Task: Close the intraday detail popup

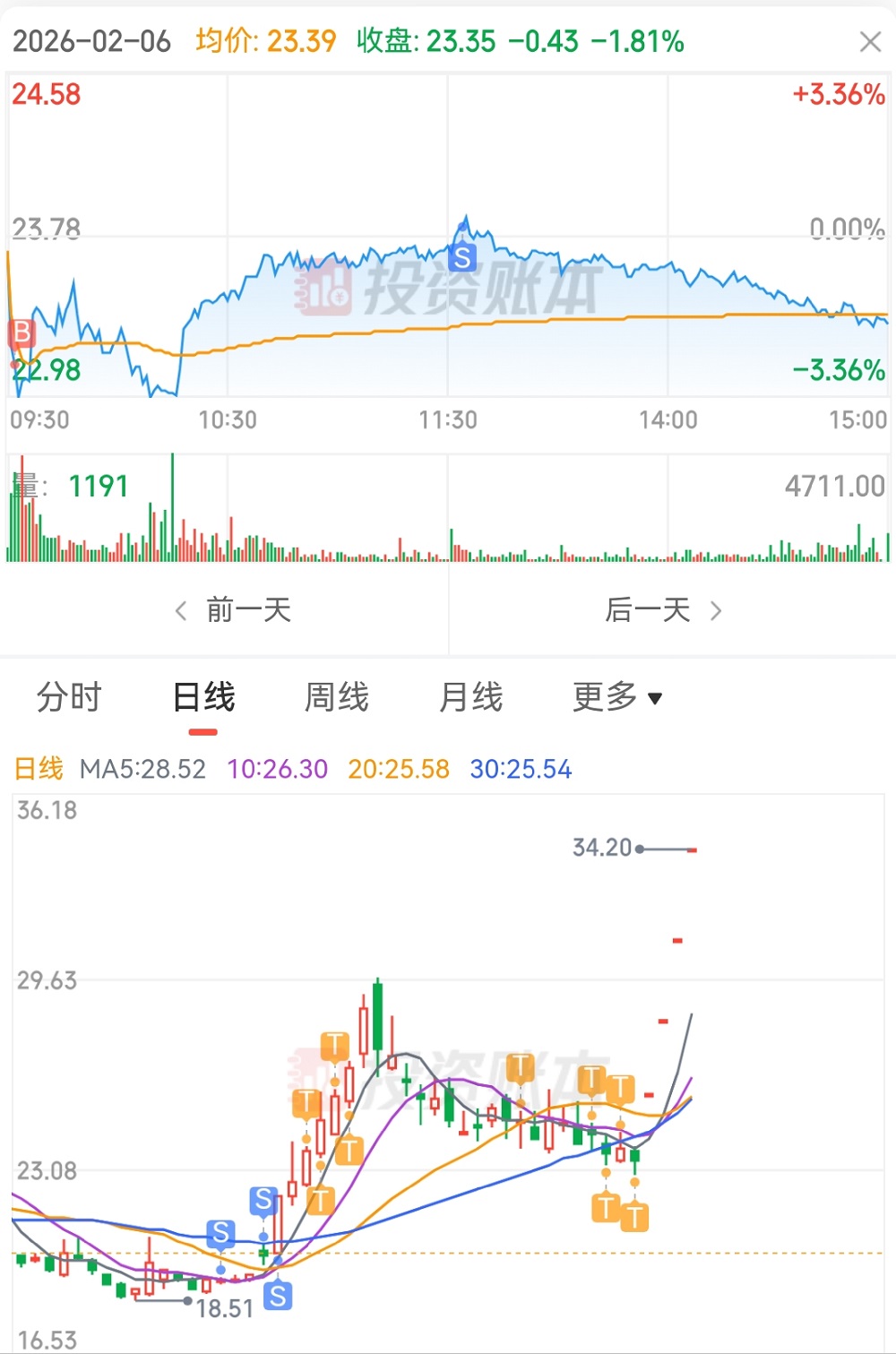Action: click(870, 42)
